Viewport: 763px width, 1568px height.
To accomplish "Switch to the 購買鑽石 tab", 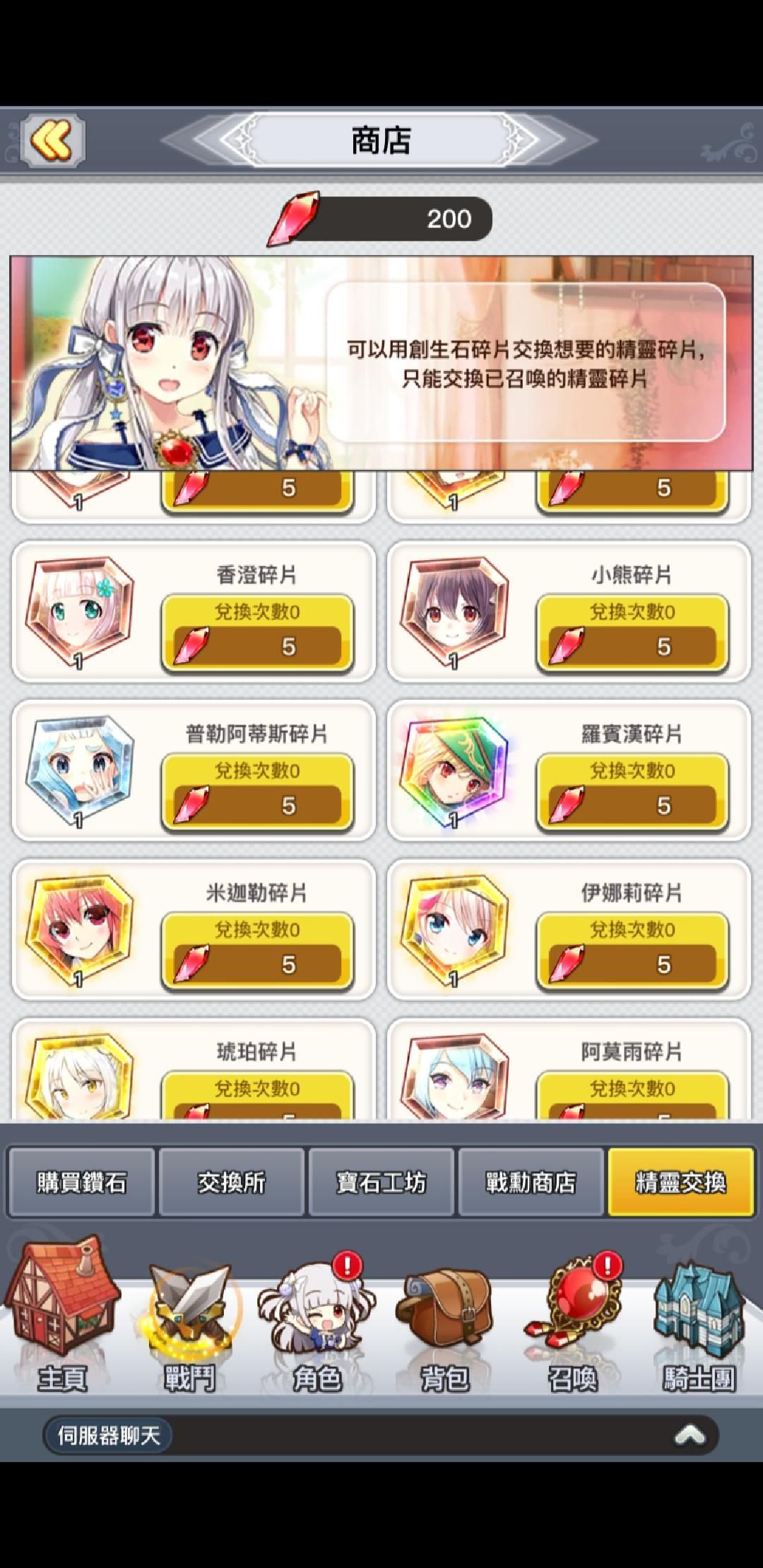I will pyautogui.click(x=81, y=1182).
